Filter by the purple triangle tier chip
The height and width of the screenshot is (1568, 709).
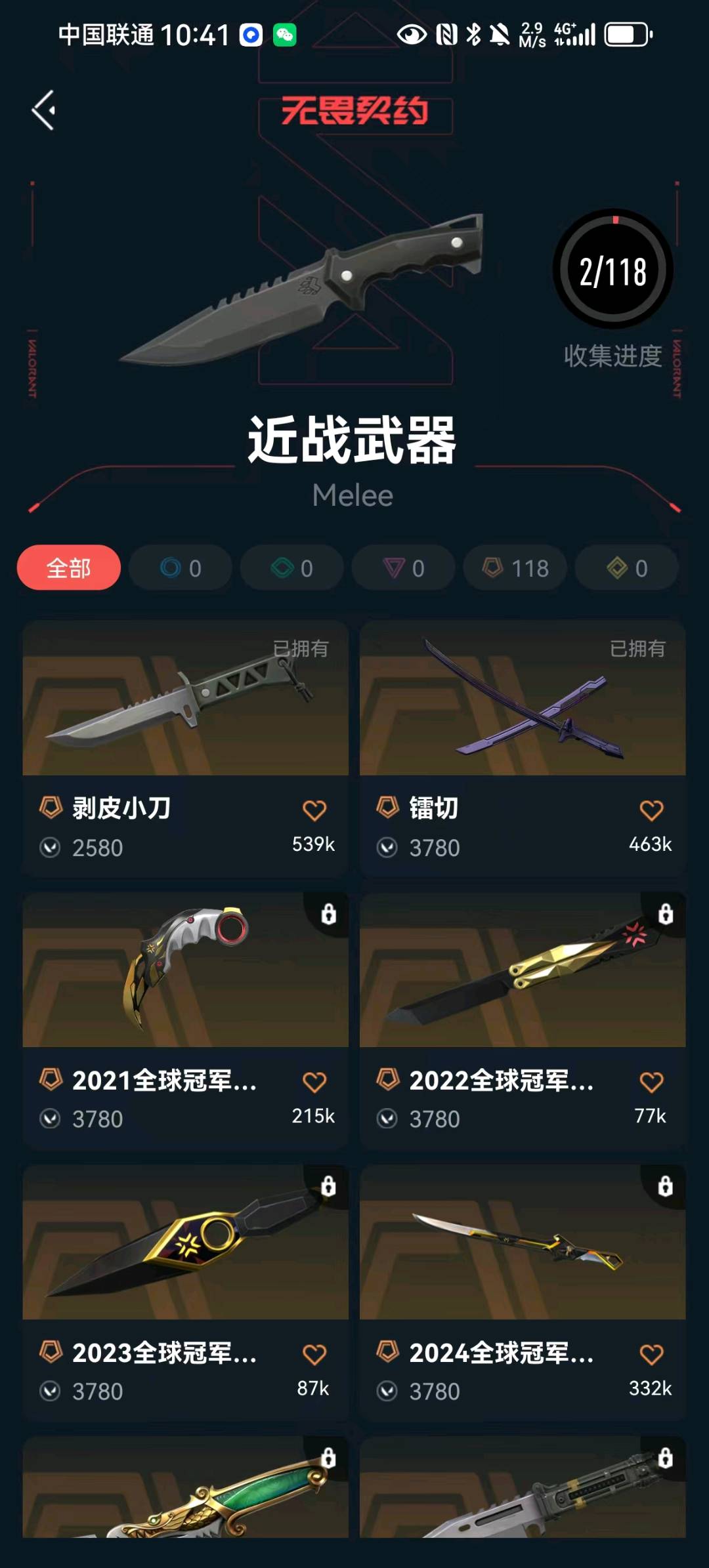pyautogui.click(x=404, y=567)
